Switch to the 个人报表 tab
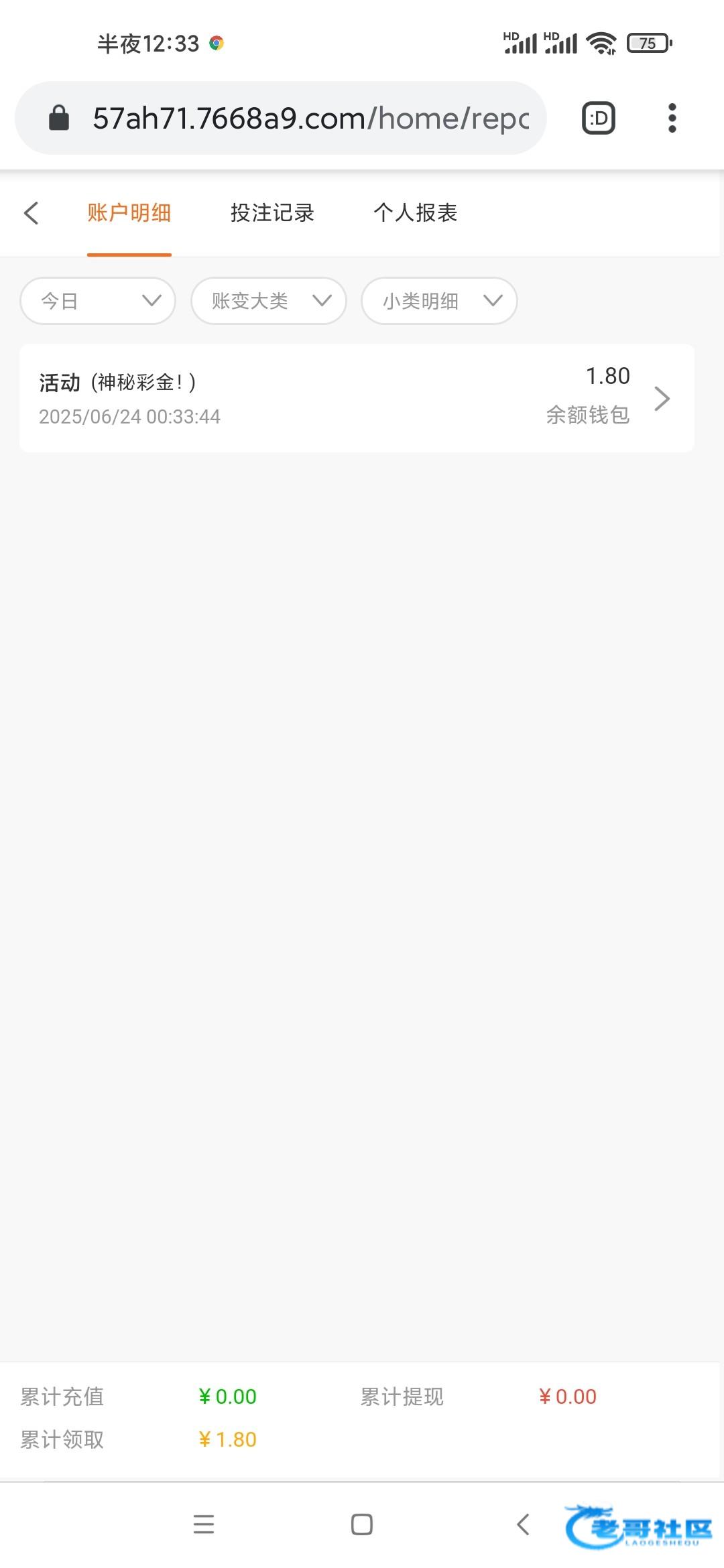This screenshot has height=1568, width=724. click(415, 213)
